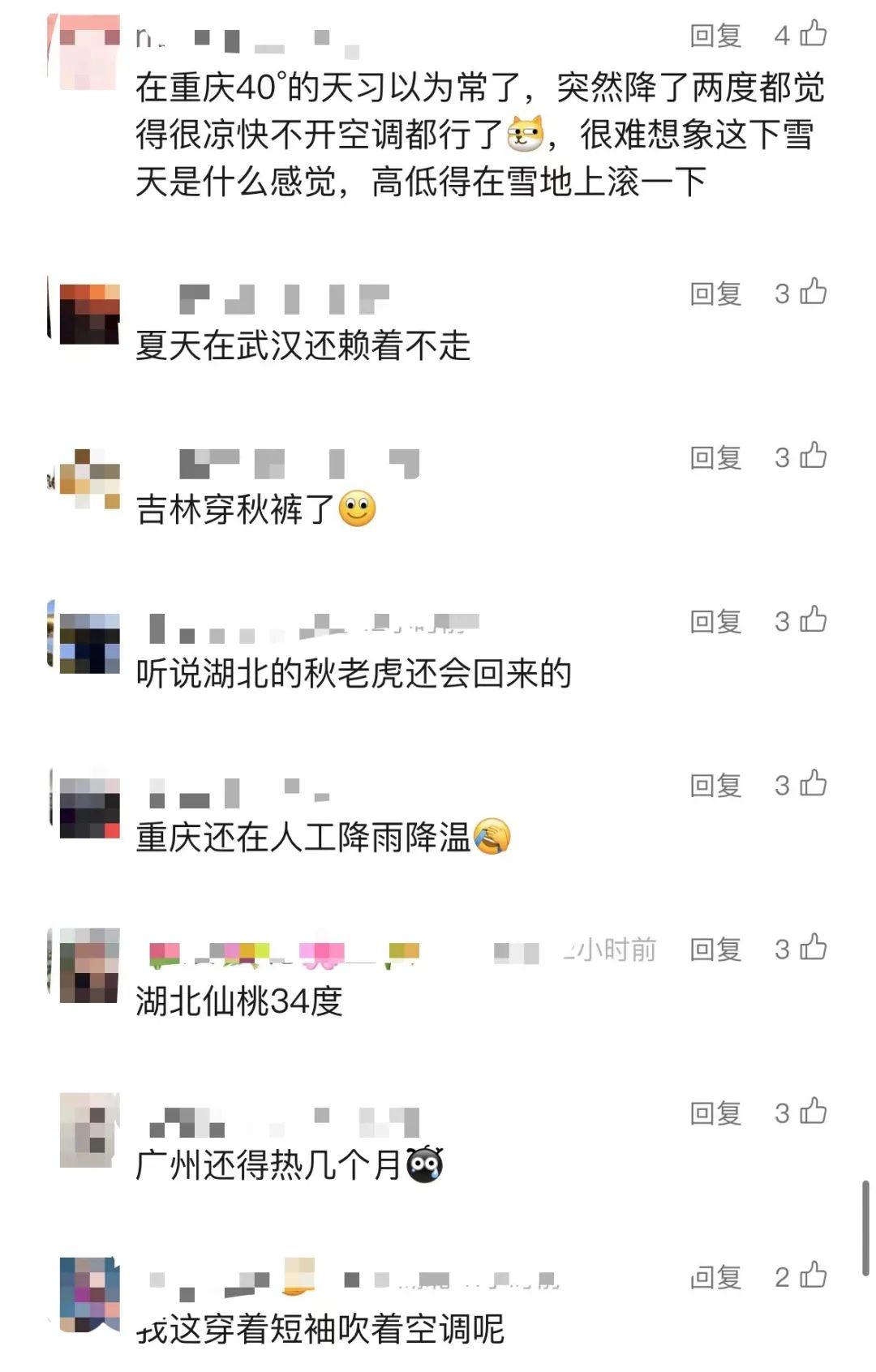The height and width of the screenshot is (1372, 876).
Task: Like the 广州还得热几个月 comment
Action: coord(813,1113)
